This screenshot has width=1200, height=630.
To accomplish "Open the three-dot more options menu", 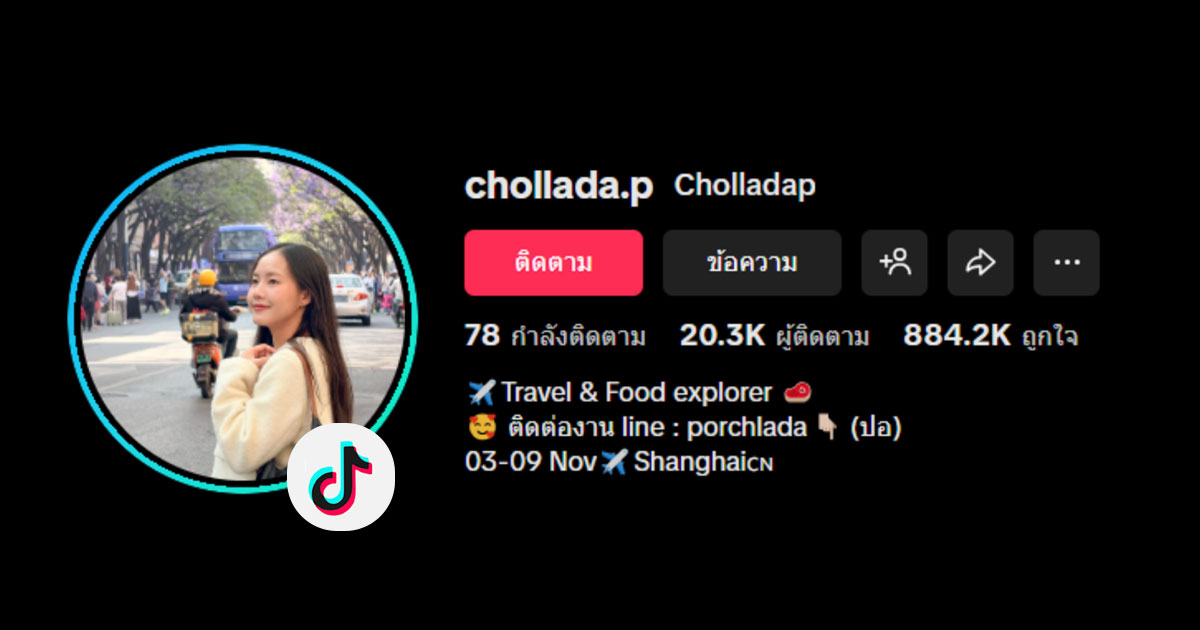I will tap(1066, 263).
